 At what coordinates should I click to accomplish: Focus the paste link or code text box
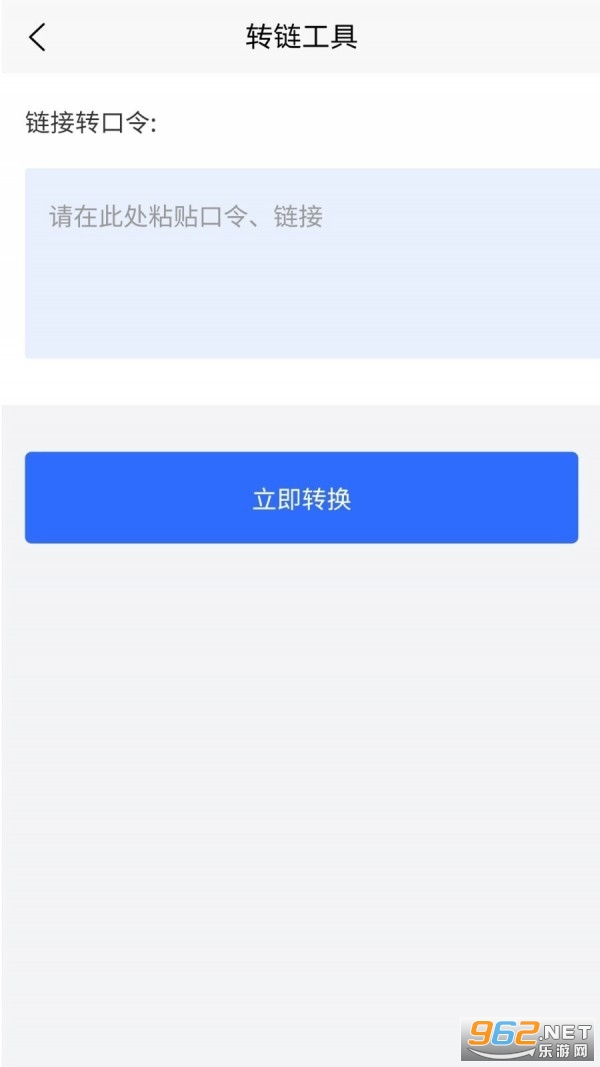[x=312, y=263]
